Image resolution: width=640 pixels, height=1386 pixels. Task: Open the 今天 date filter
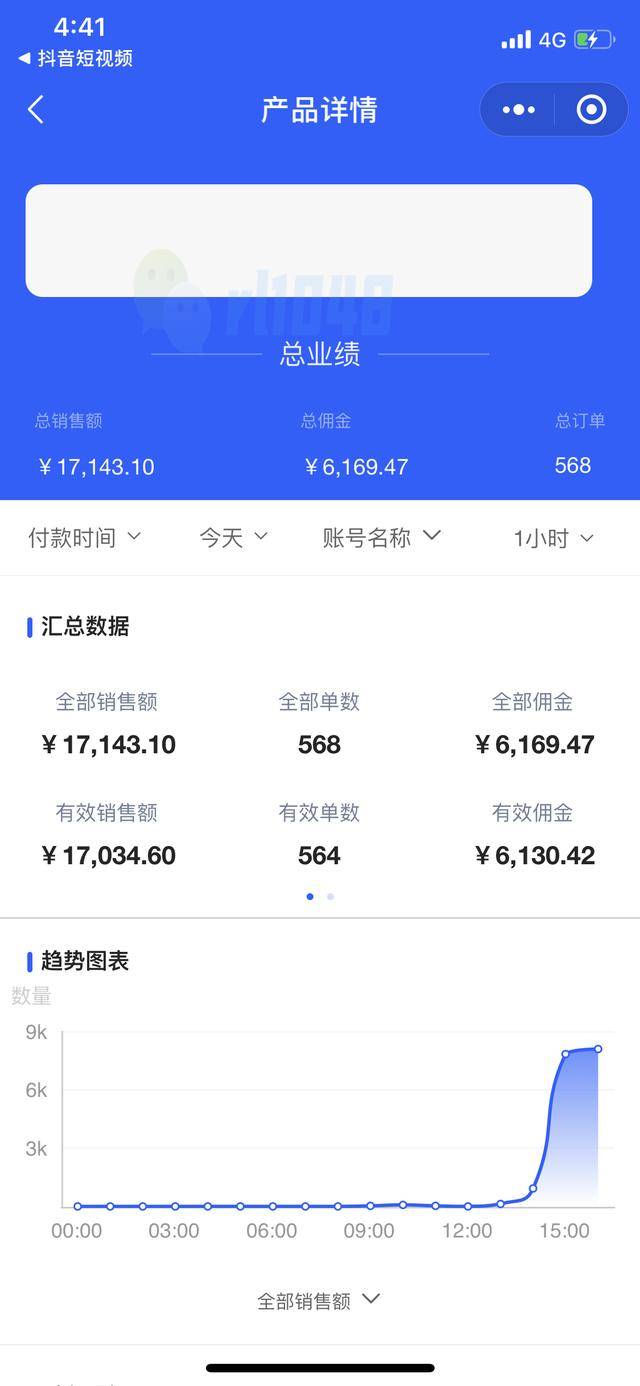(x=233, y=538)
